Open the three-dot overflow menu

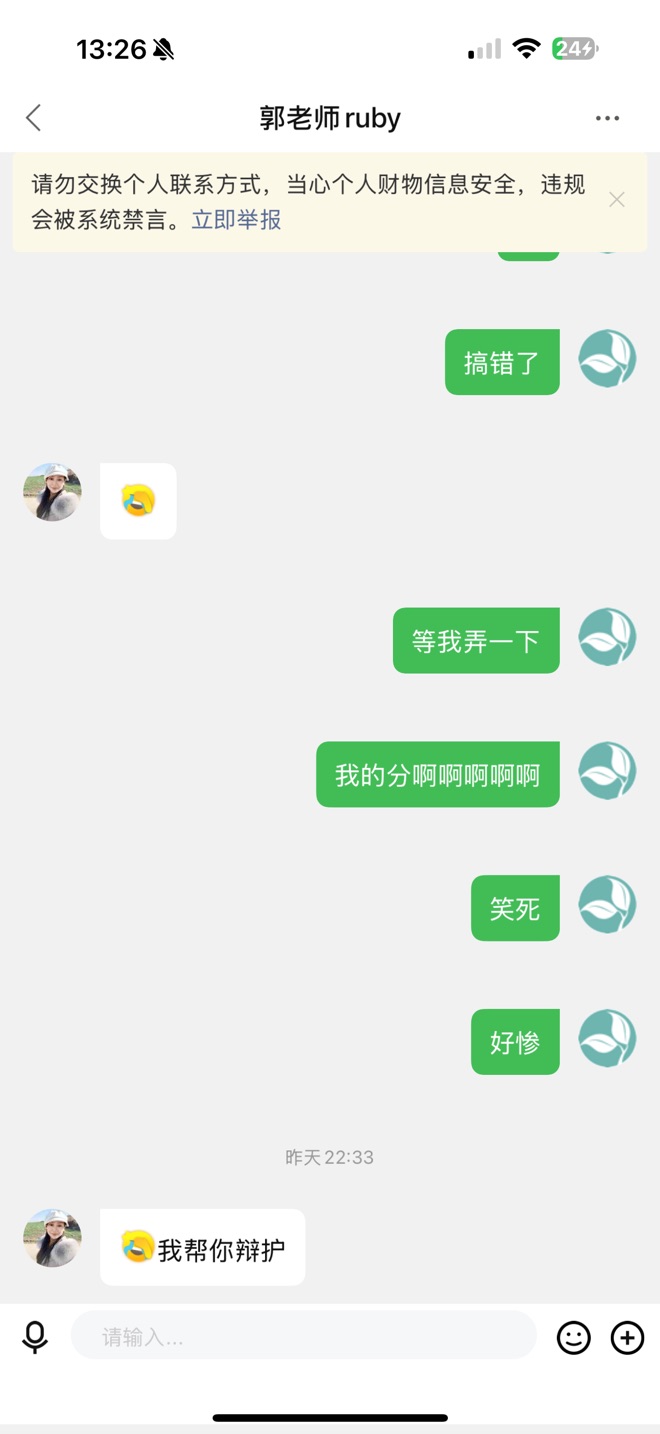(x=607, y=118)
